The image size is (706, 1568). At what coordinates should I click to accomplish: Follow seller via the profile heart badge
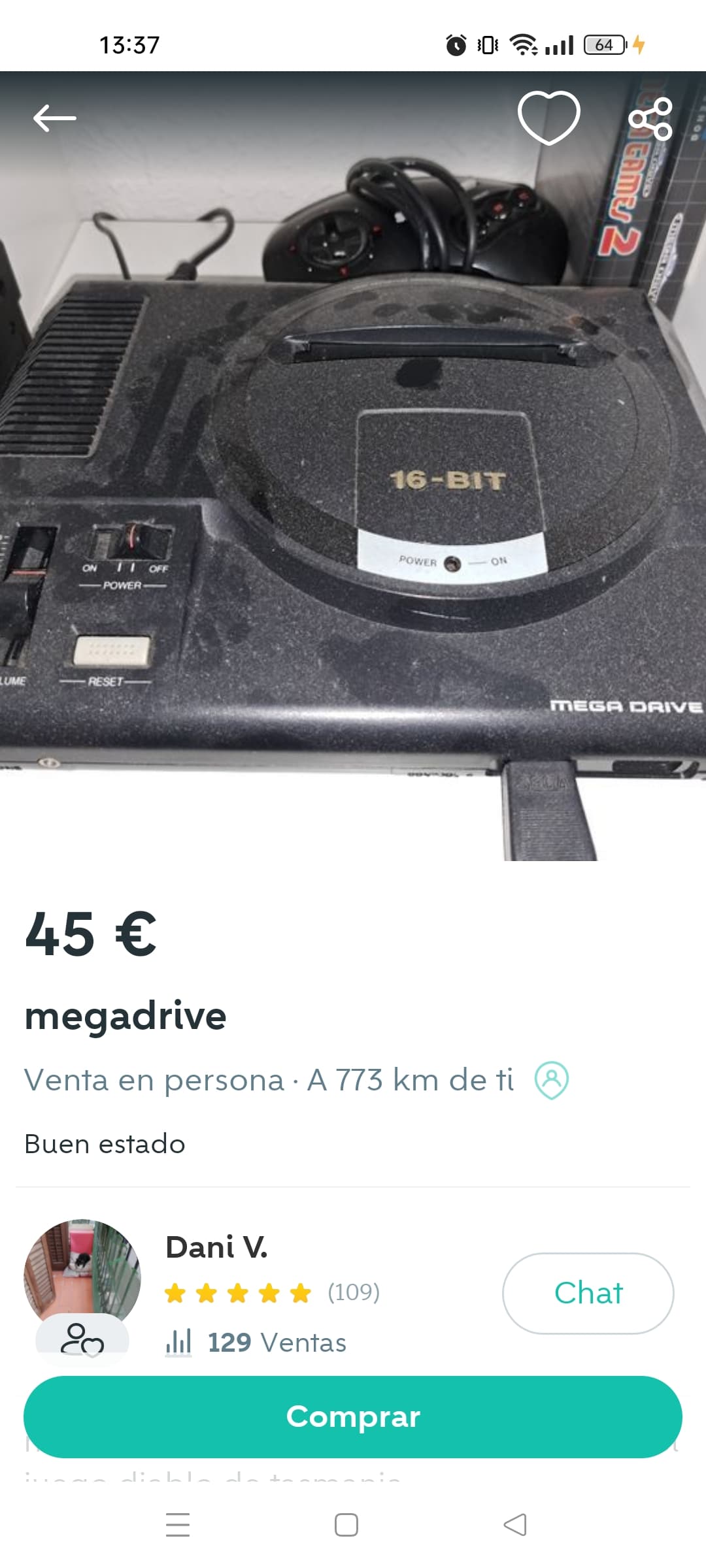tap(82, 1338)
